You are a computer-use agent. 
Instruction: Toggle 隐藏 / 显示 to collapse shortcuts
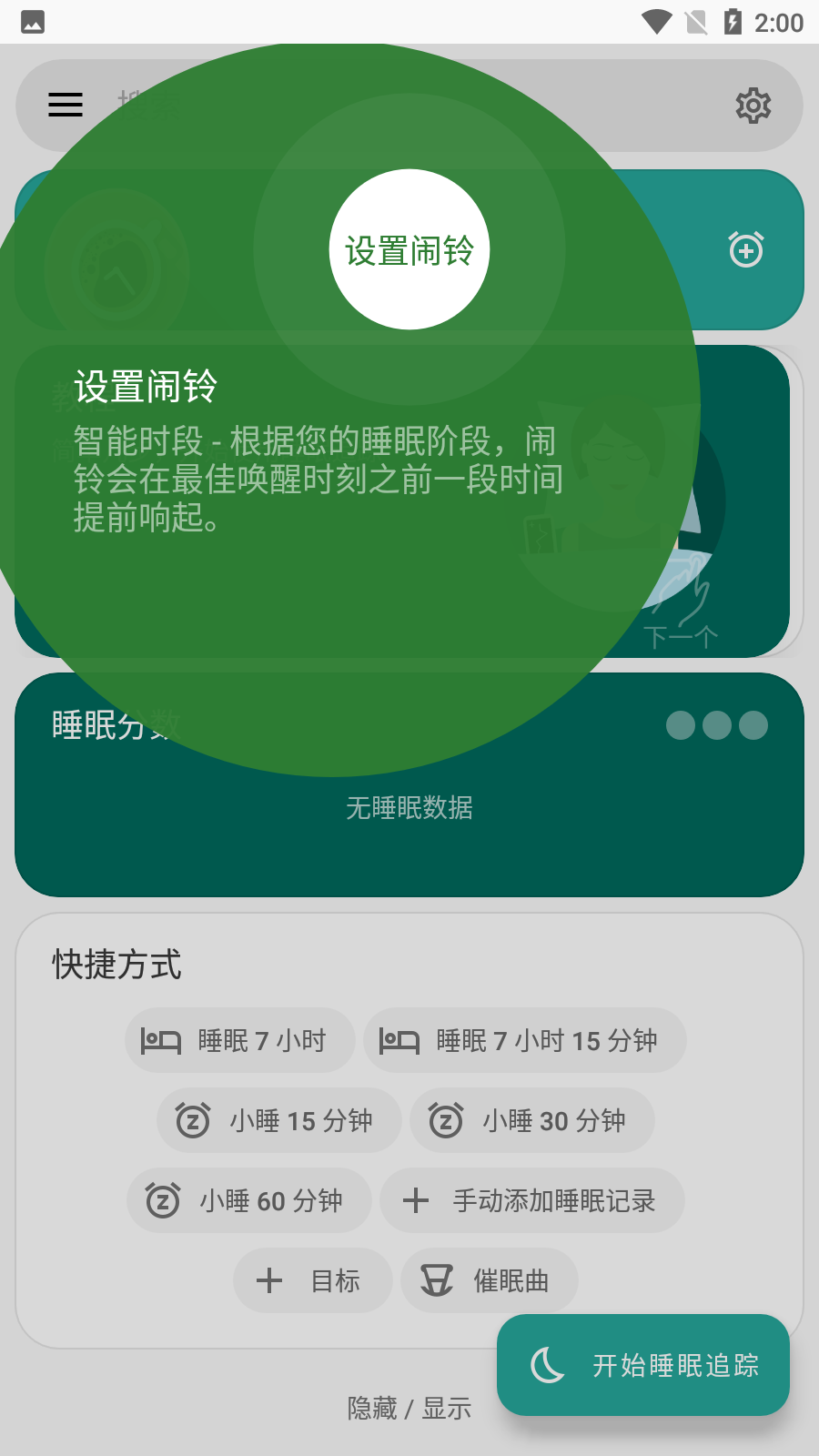[409, 1408]
